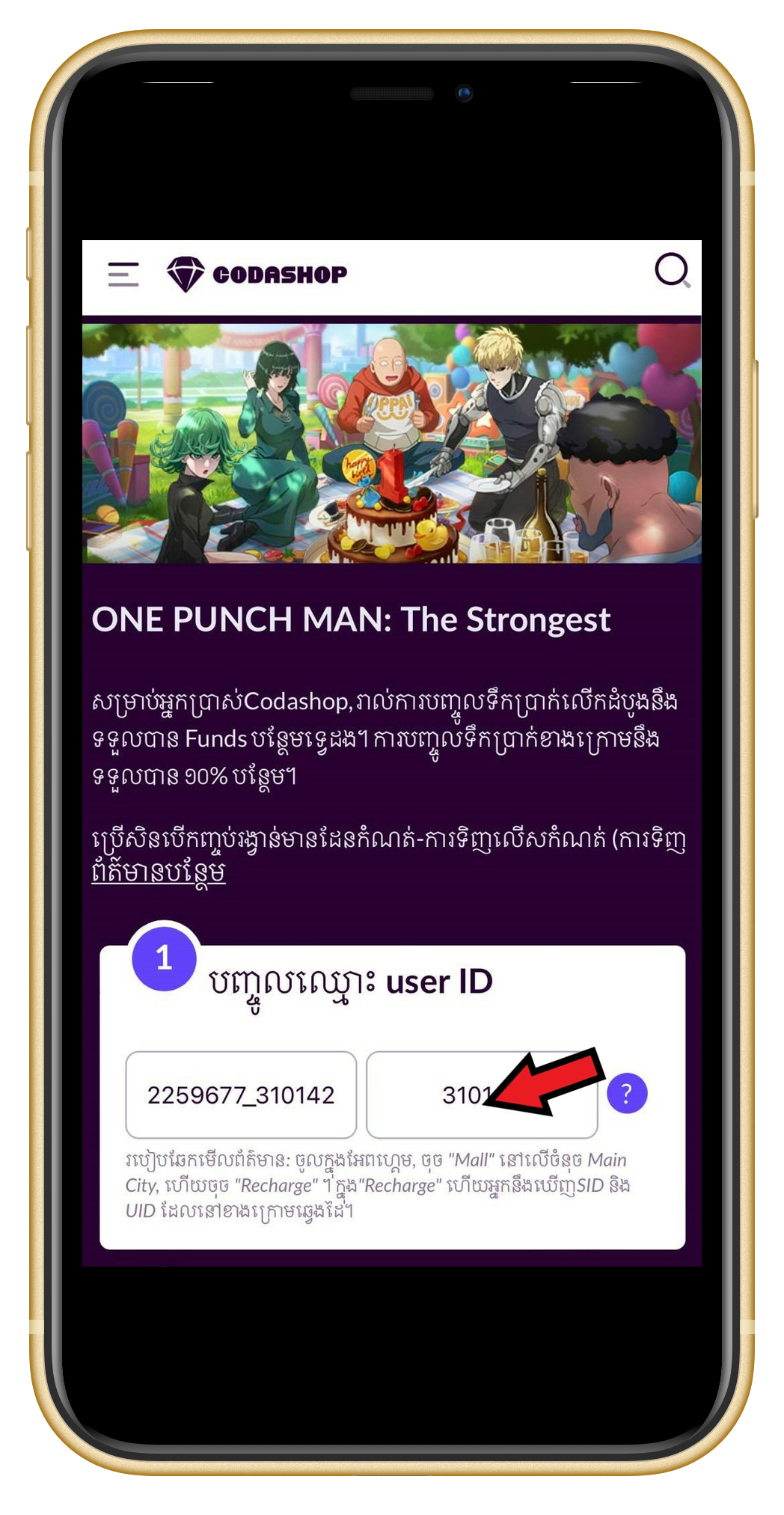Tap the Codashop logo
The image size is (784, 1515).
[257, 275]
